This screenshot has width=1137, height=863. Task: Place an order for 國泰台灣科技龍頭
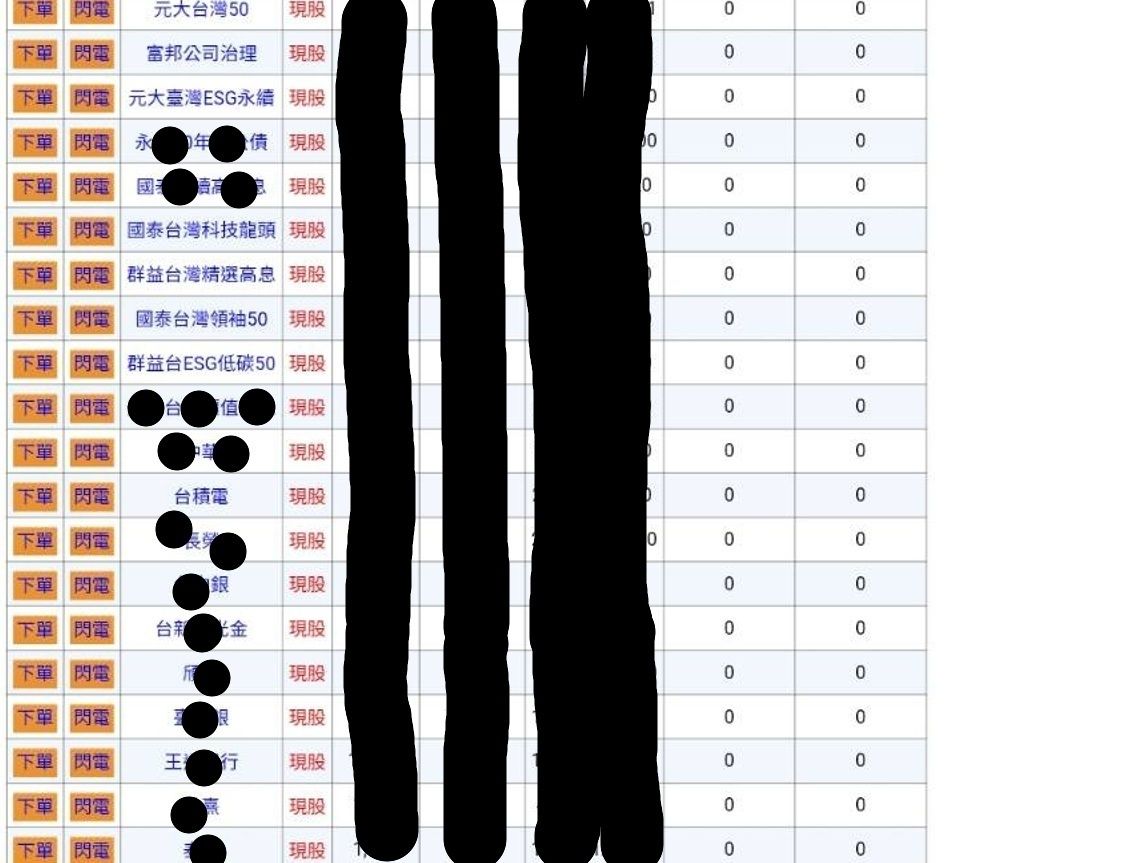pos(34,230)
